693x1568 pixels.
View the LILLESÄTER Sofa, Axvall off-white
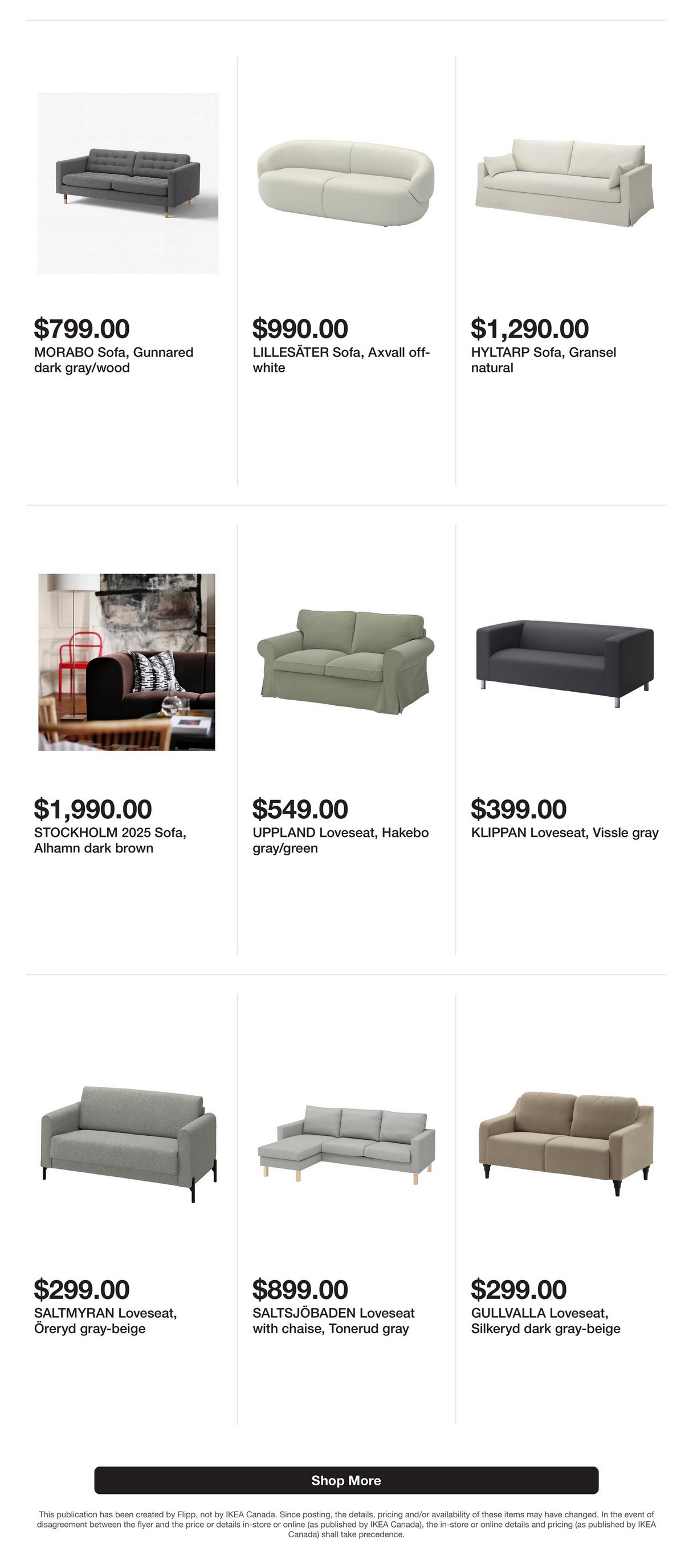[x=346, y=270]
